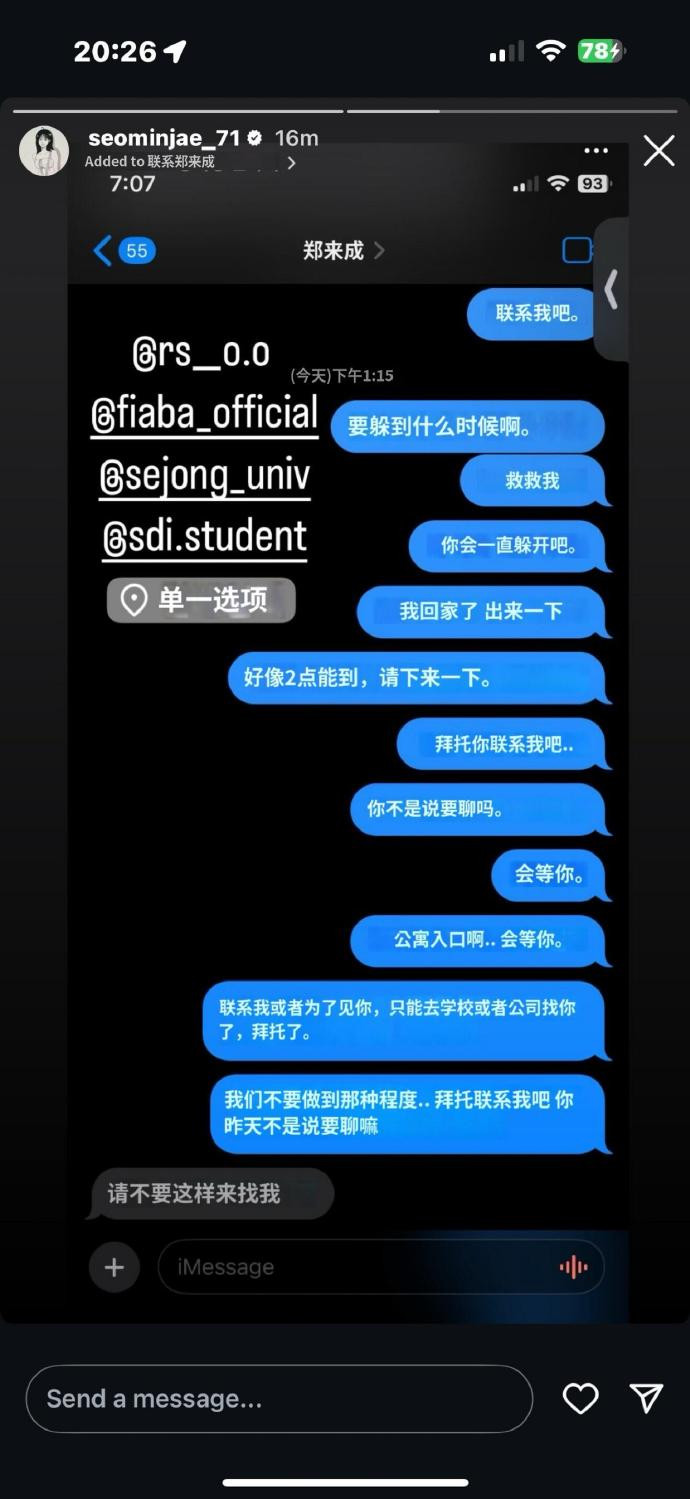The height and width of the screenshot is (1499, 690).
Task: Type in the Send a message field
Action: pos(279,1398)
